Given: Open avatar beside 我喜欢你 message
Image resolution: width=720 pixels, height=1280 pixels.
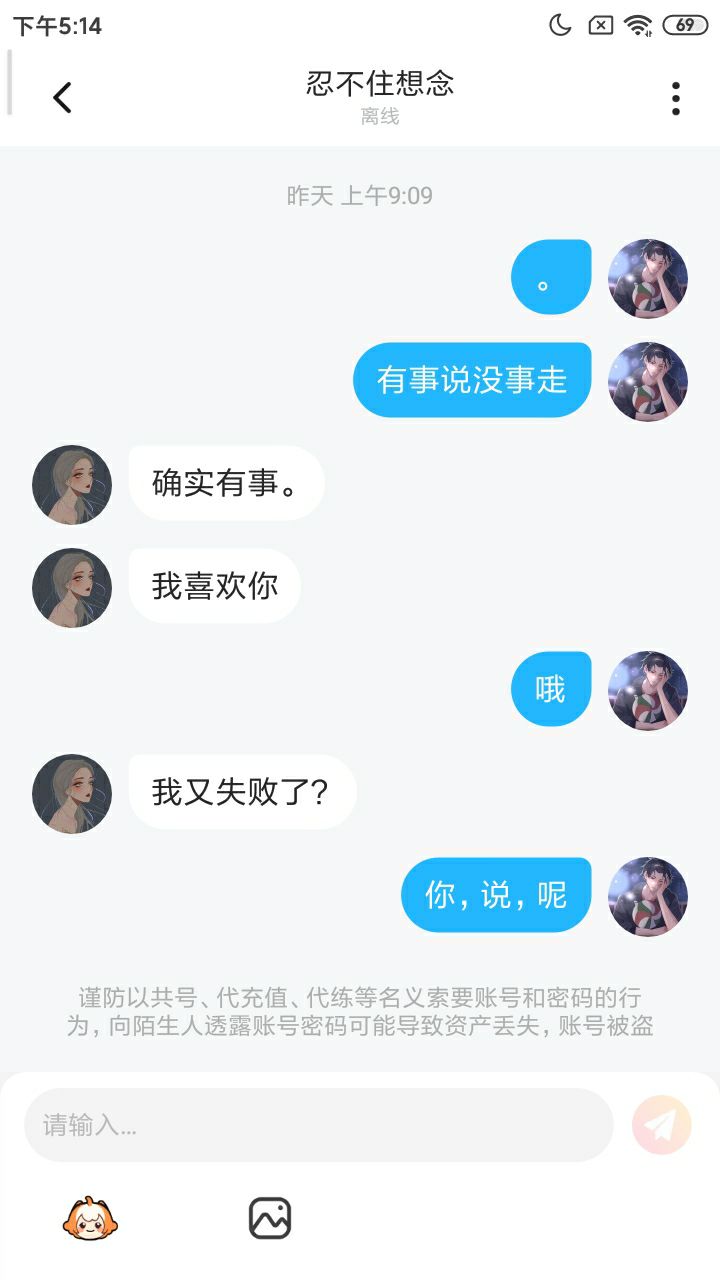Looking at the screenshot, I should [x=72, y=588].
